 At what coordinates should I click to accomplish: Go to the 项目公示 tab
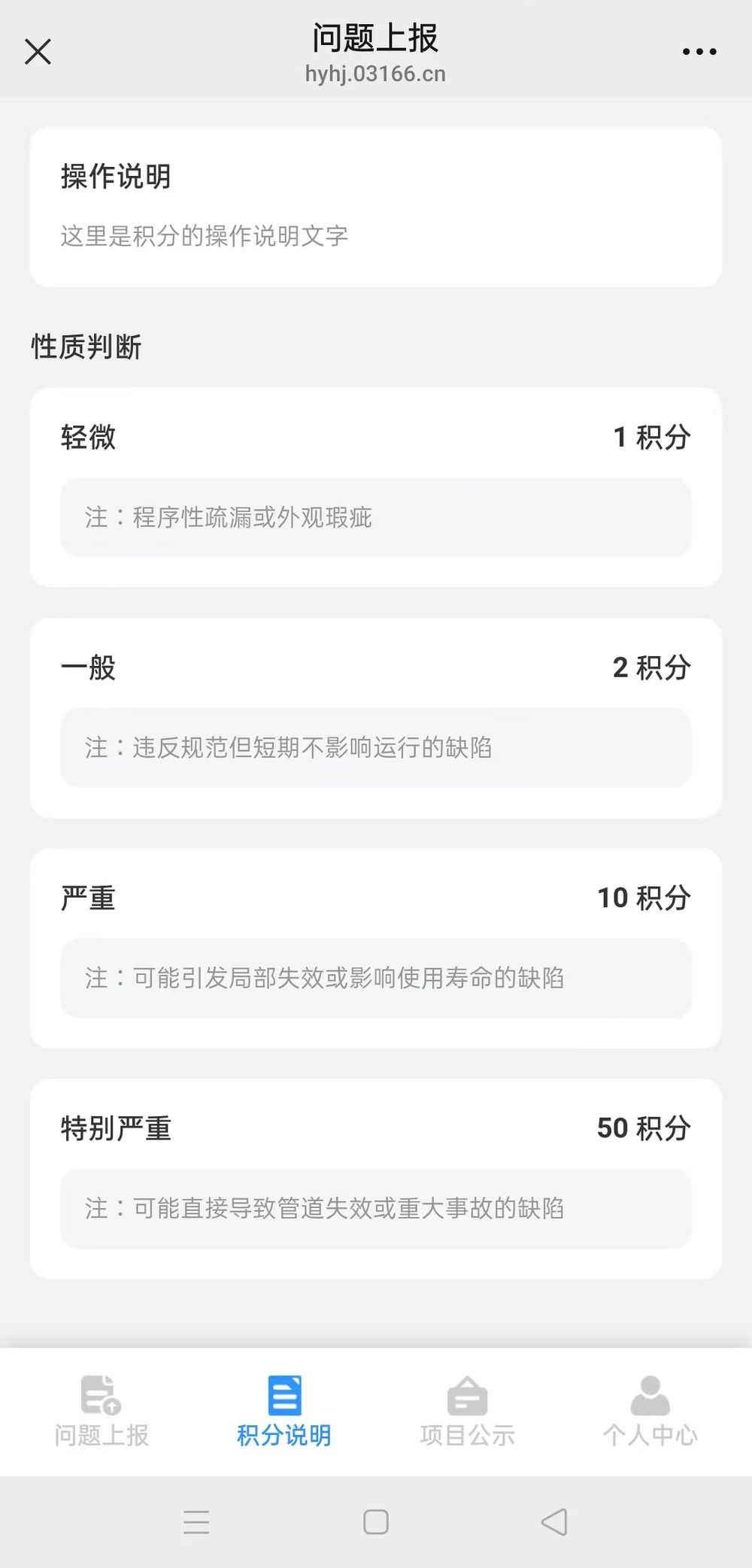[x=467, y=1411]
